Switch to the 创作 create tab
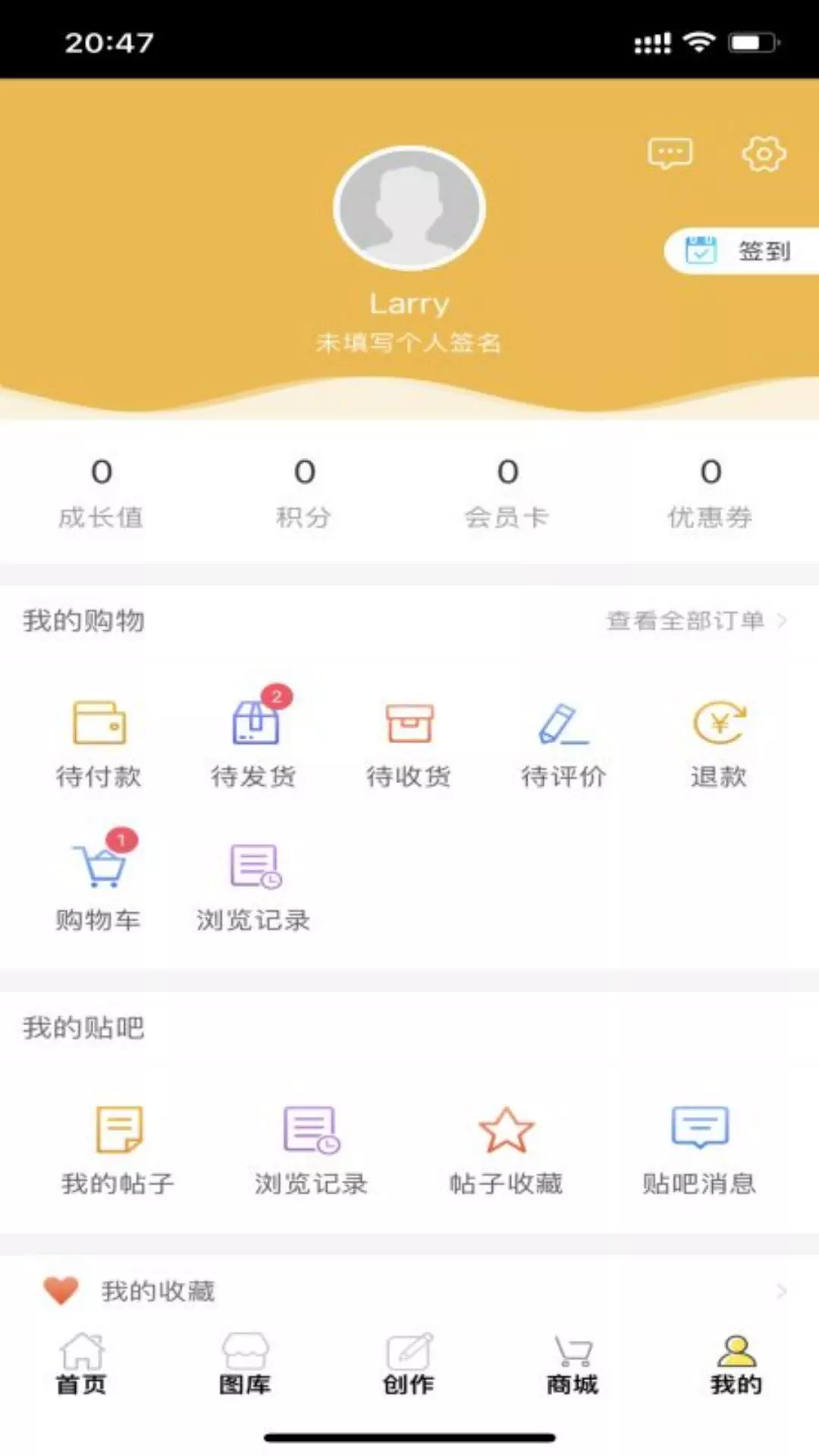819x1456 pixels. click(x=409, y=1364)
